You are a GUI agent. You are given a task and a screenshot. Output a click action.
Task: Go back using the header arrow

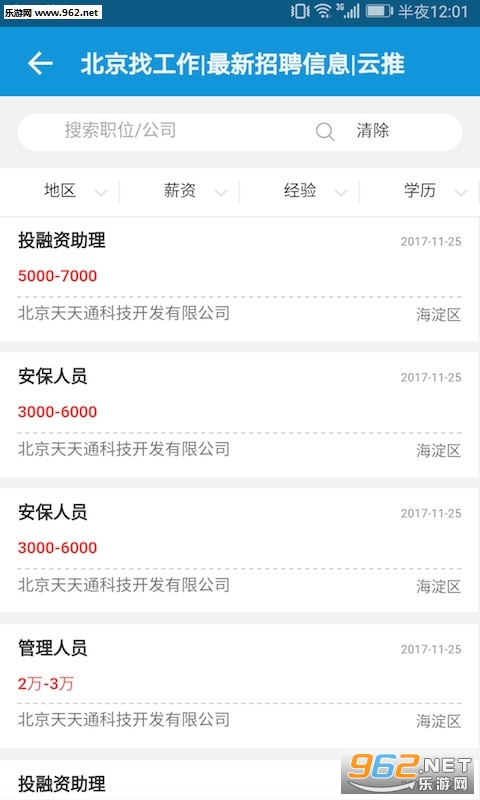click(40, 64)
